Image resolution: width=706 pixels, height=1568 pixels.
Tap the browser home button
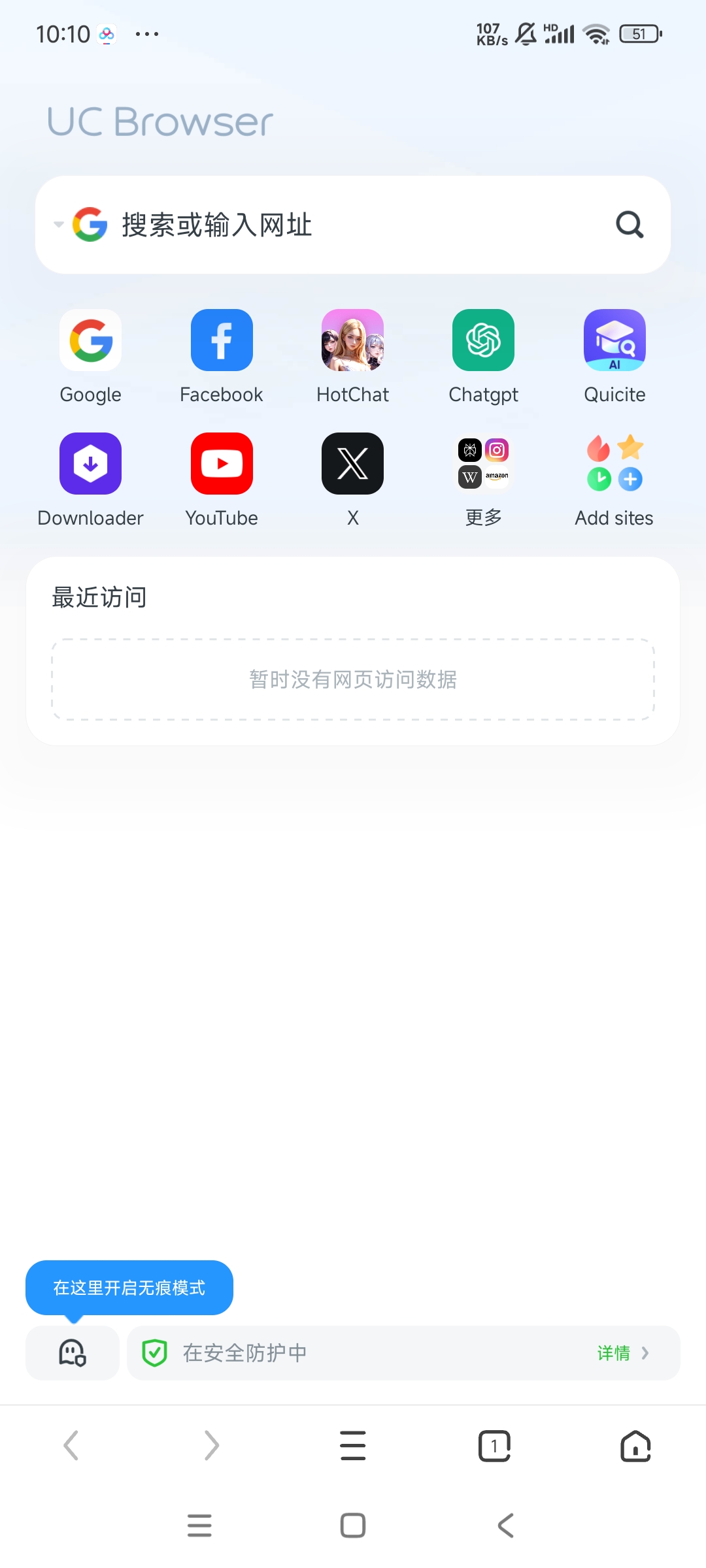coord(635,1445)
